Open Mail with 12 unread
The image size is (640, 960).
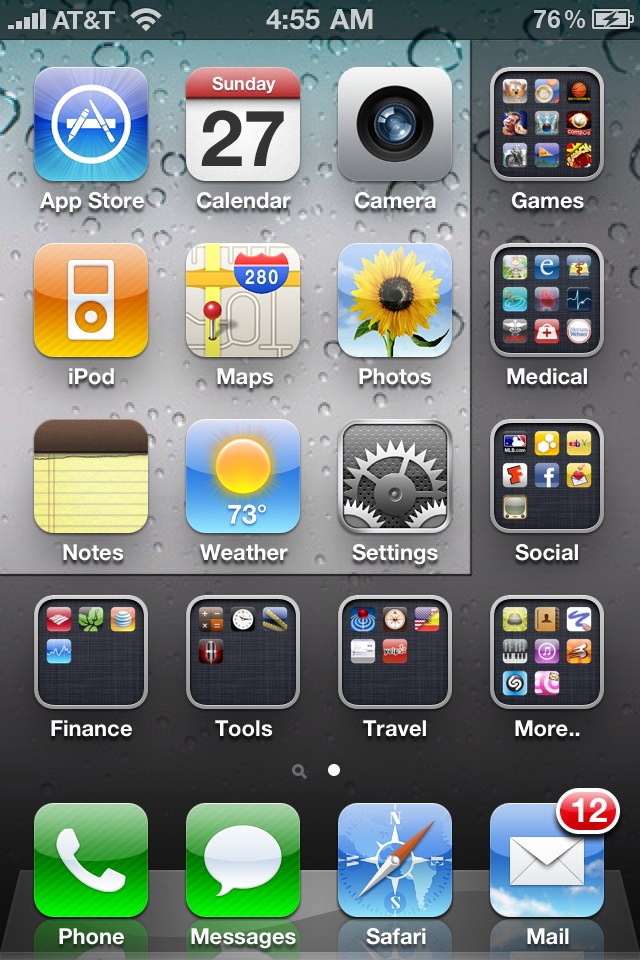(x=547, y=860)
